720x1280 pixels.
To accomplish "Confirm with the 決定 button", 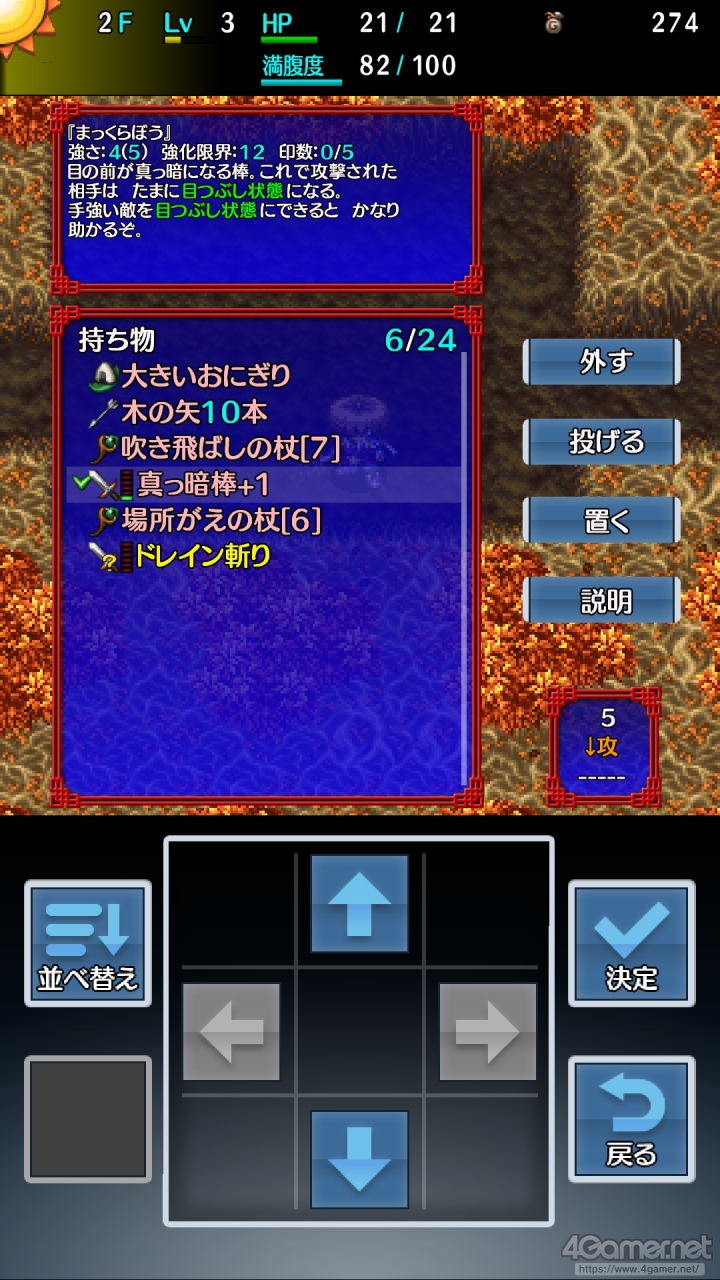I will [x=631, y=943].
